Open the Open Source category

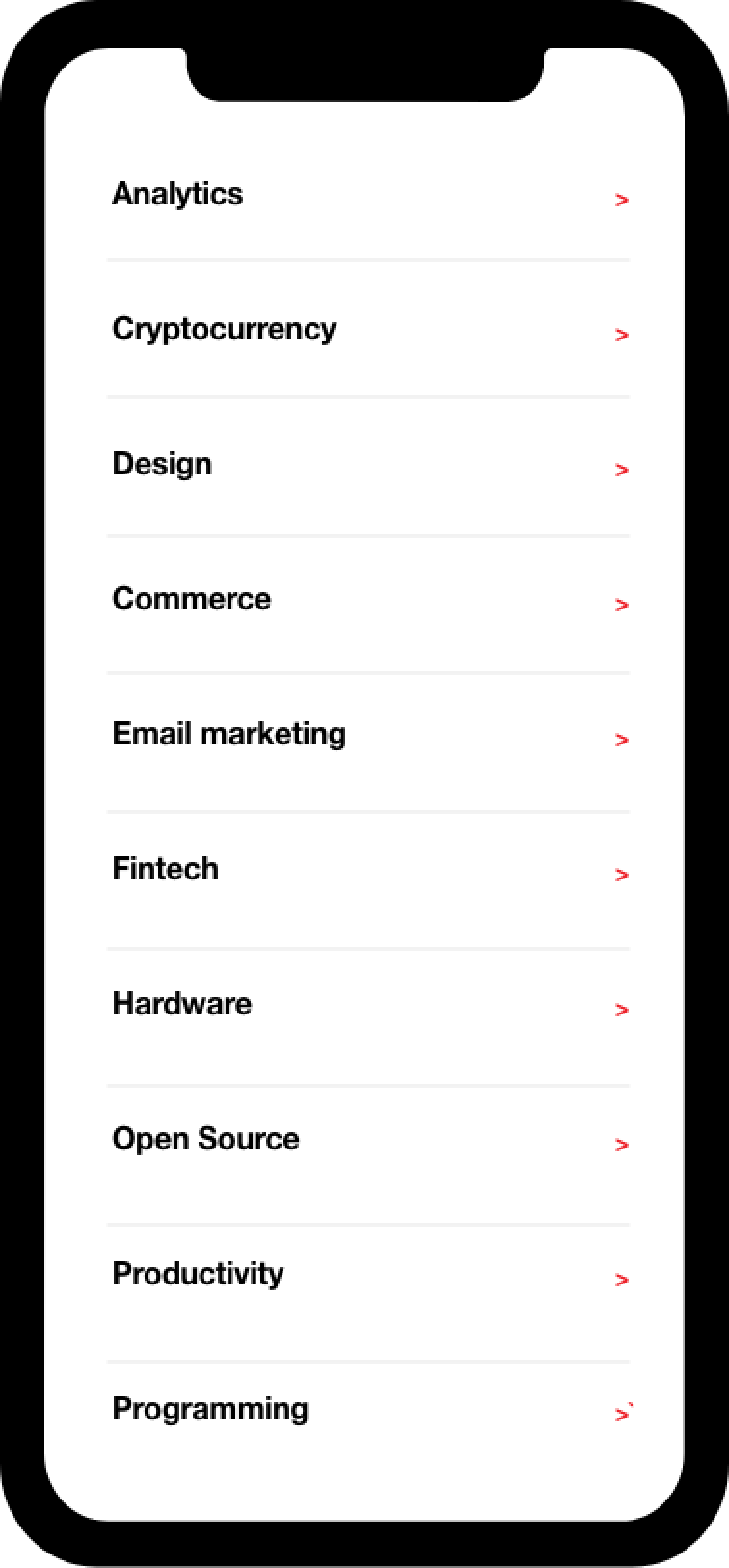tap(205, 1138)
